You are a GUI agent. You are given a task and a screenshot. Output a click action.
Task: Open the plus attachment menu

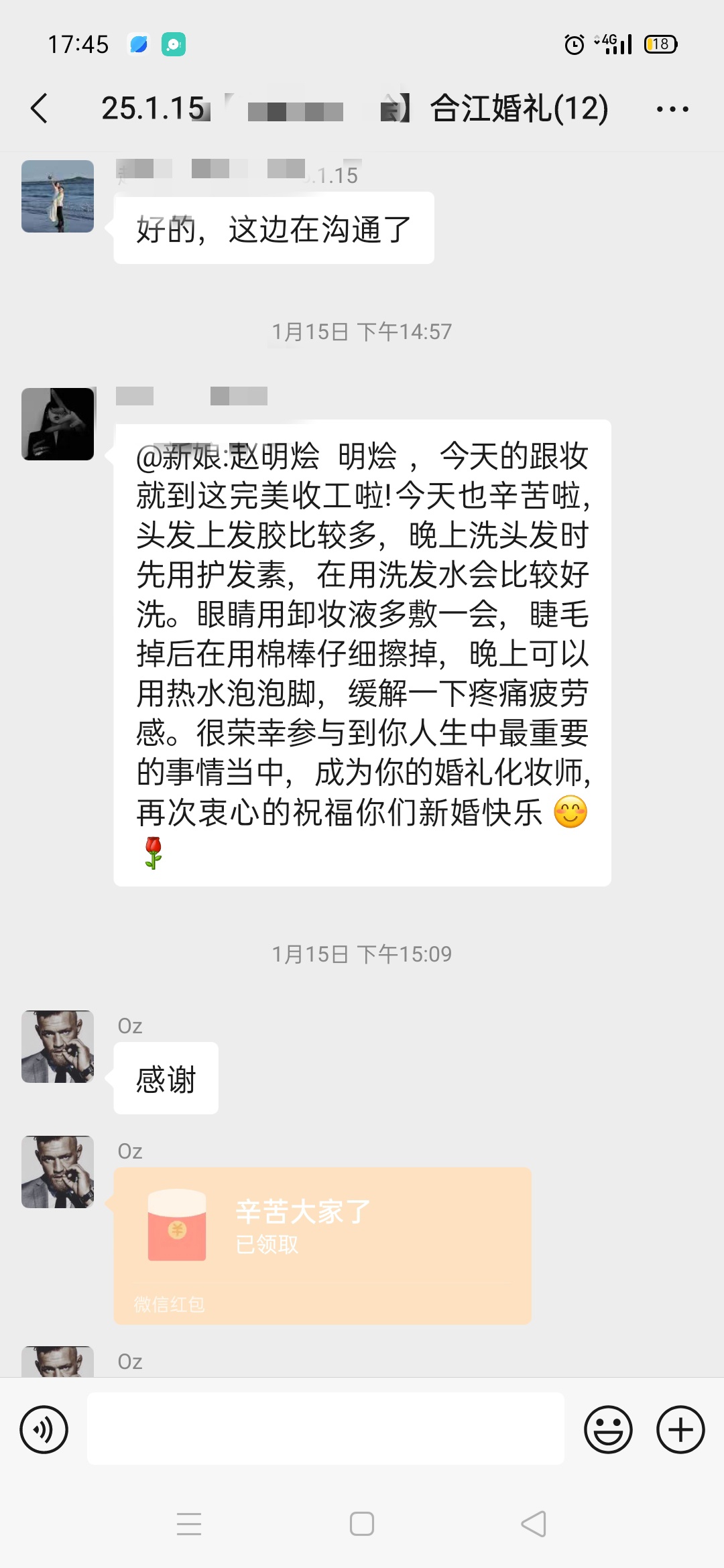[680, 1429]
